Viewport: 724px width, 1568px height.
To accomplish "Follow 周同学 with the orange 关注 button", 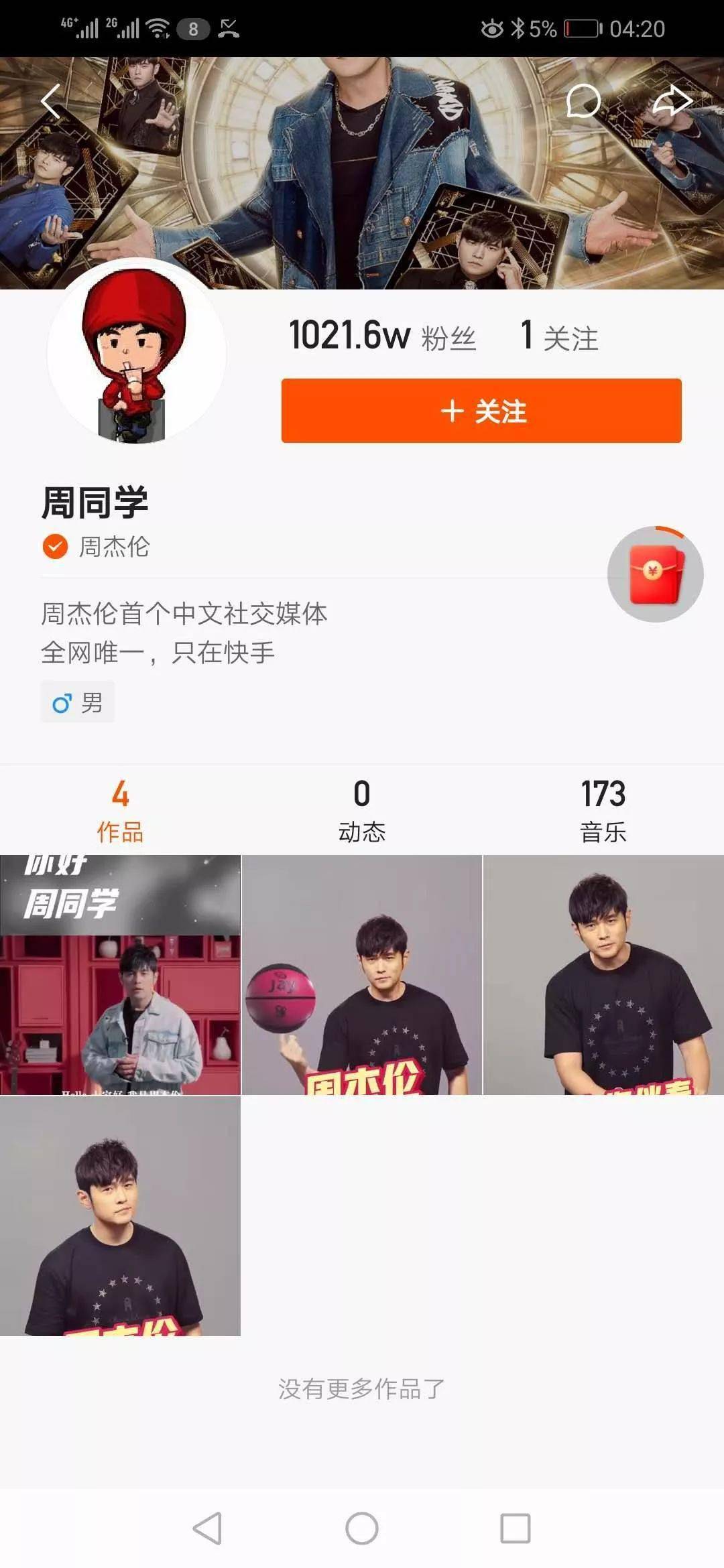I will coord(481,411).
